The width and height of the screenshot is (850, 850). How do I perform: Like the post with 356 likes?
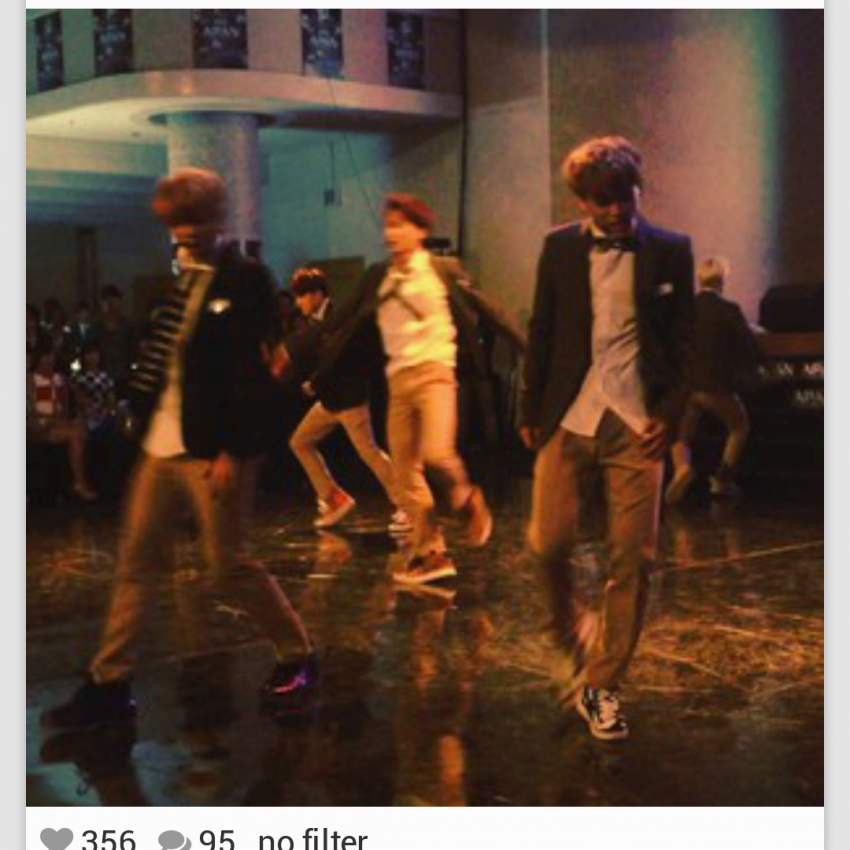[x=57, y=839]
